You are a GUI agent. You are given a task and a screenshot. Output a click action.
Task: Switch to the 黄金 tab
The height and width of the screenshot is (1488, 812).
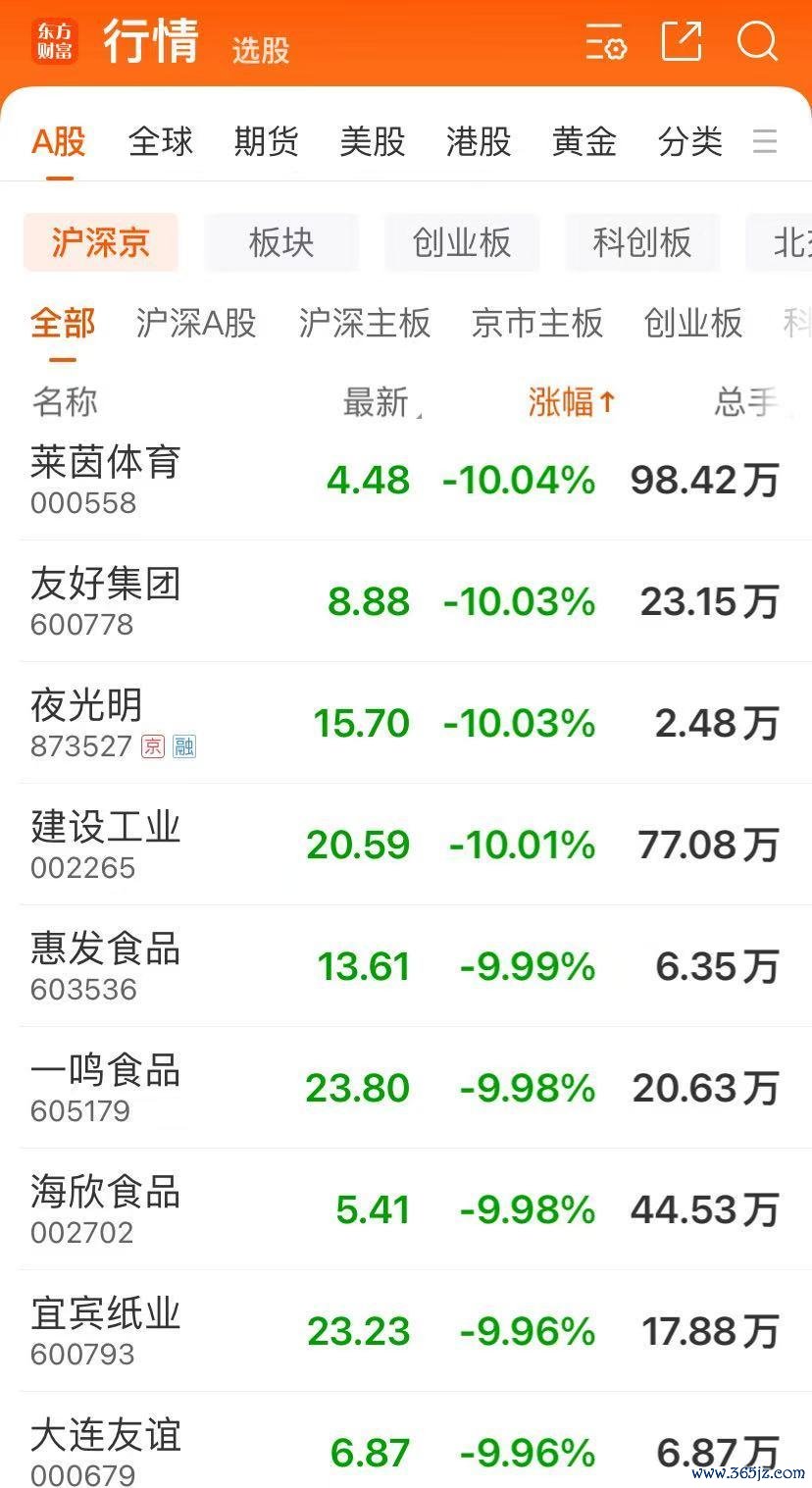(x=584, y=142)
